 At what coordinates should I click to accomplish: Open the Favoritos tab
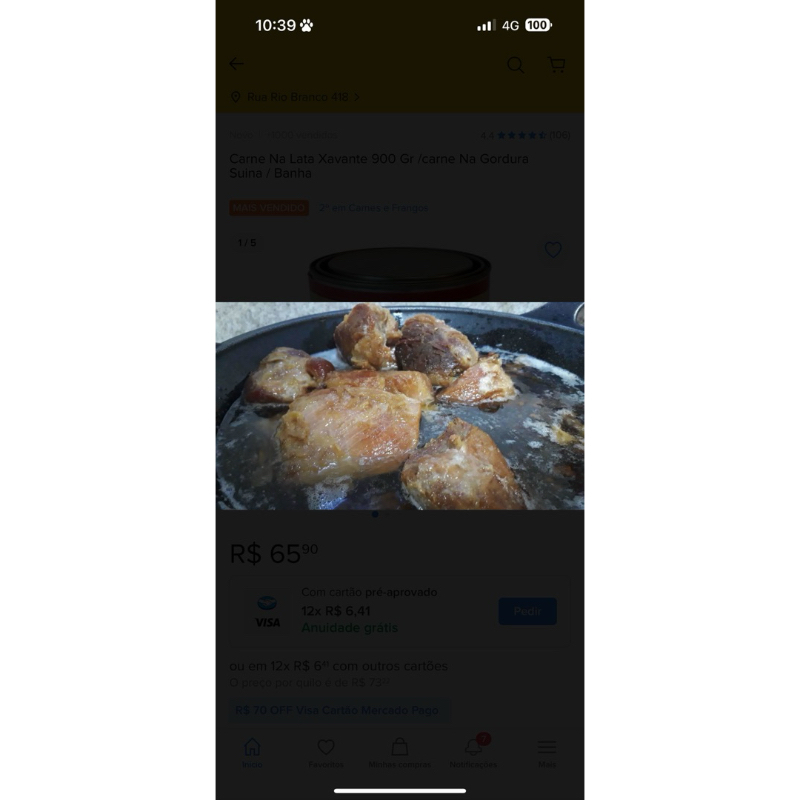coord(325,752)
